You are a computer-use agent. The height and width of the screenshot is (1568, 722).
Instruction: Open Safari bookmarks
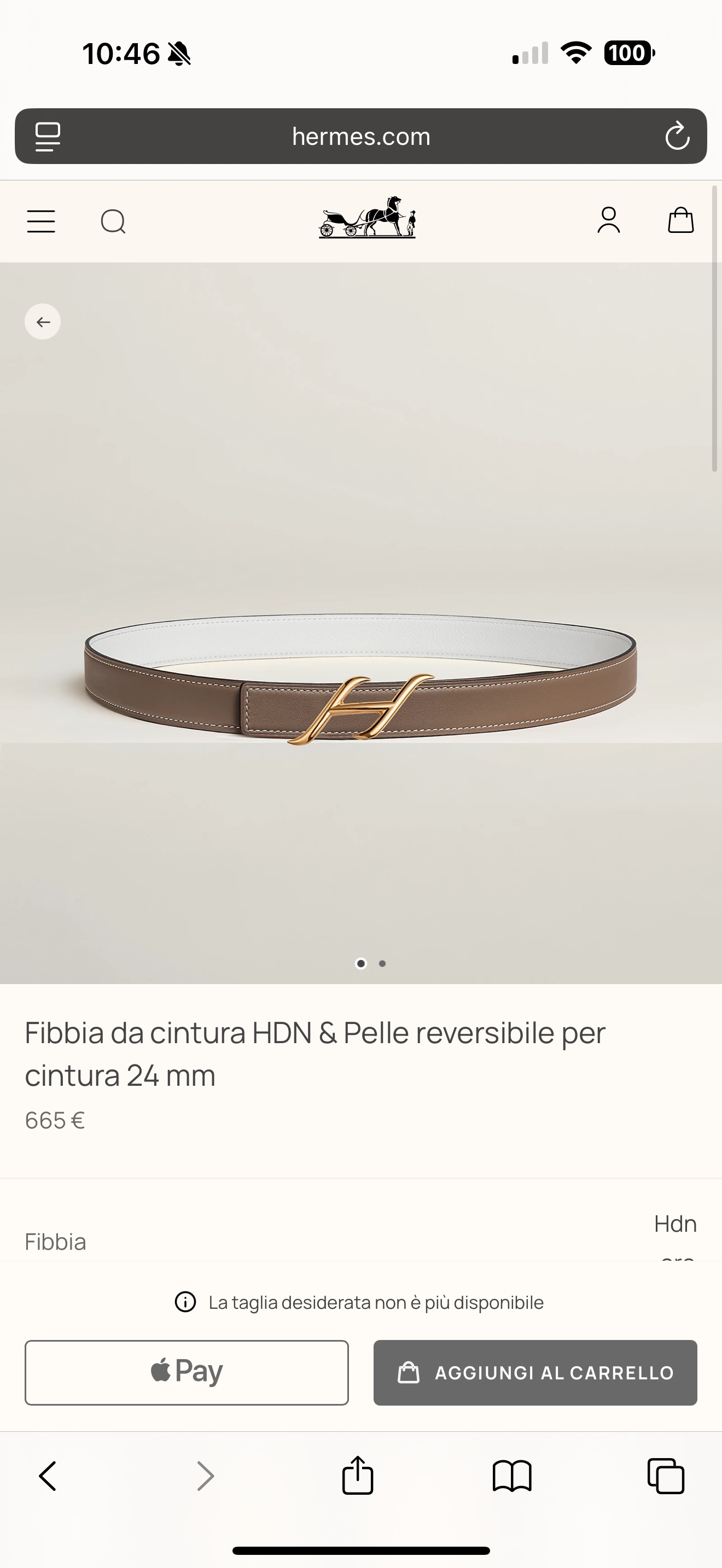click(x=512, y=1476)
